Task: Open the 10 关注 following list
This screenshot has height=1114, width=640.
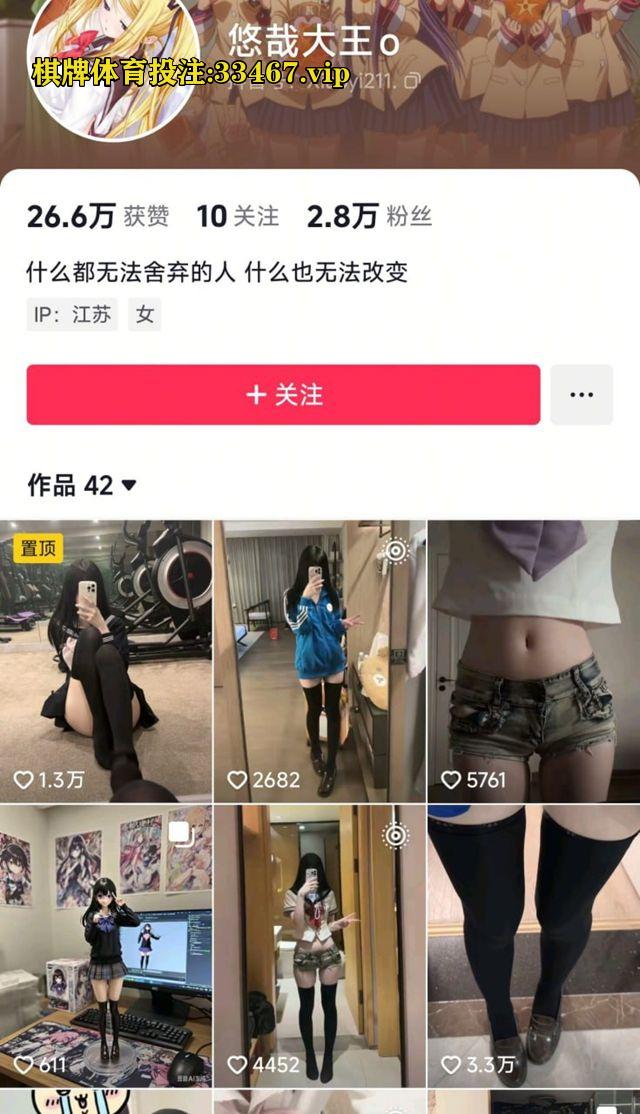Action: (x=237, y=216)
